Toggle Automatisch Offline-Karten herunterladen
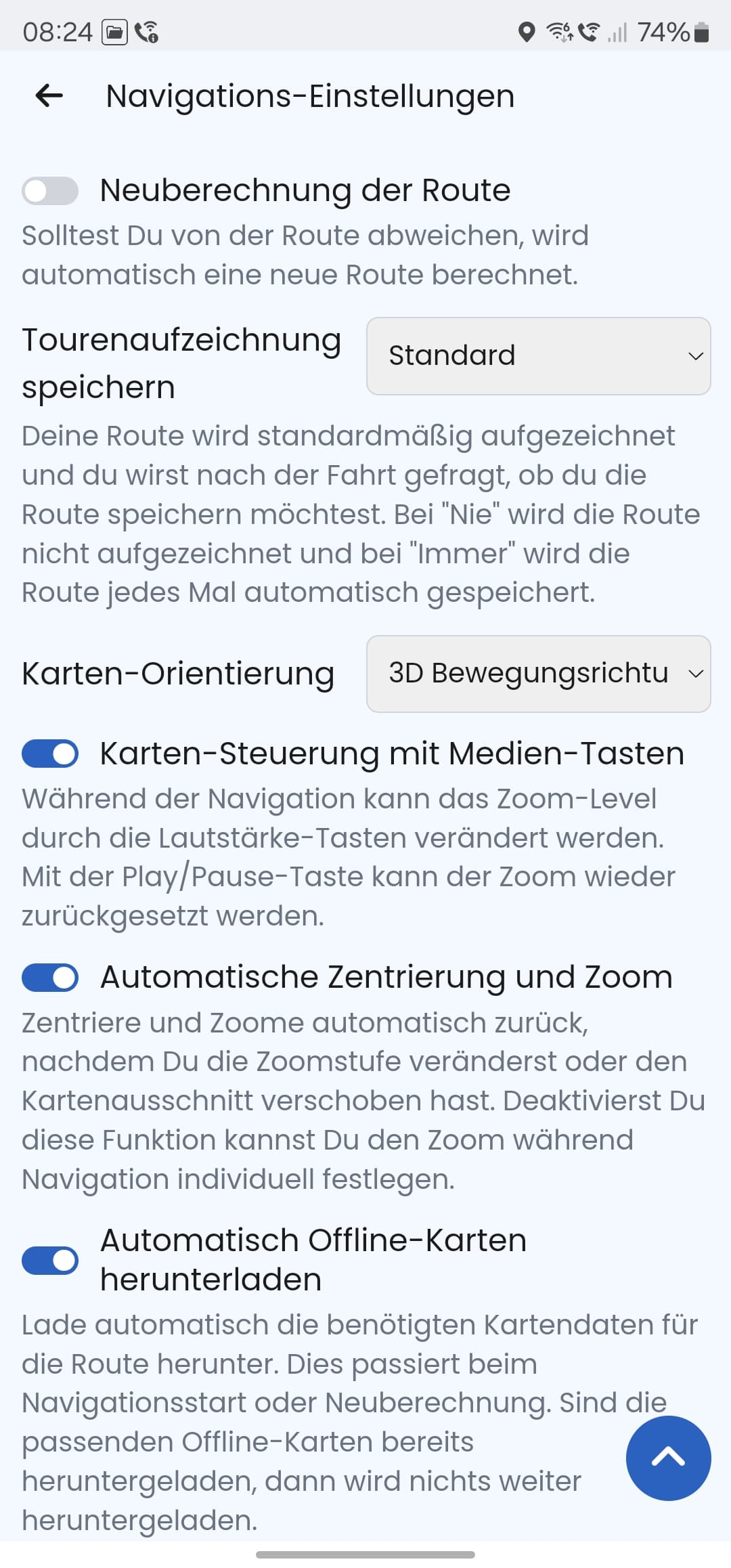The height and width of the screenshot is (1568, 731). (50, 1260)
